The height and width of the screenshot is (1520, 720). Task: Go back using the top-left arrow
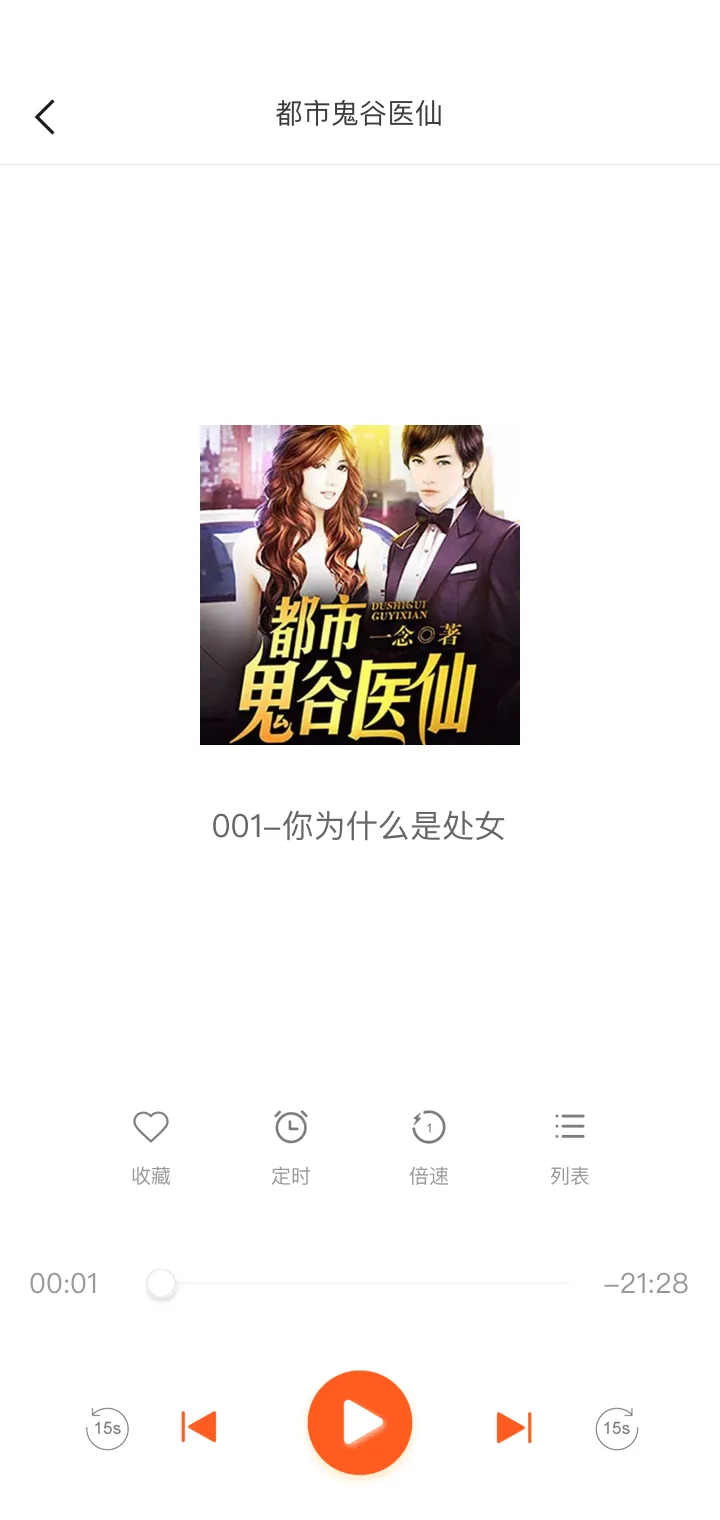click(45, 117)
